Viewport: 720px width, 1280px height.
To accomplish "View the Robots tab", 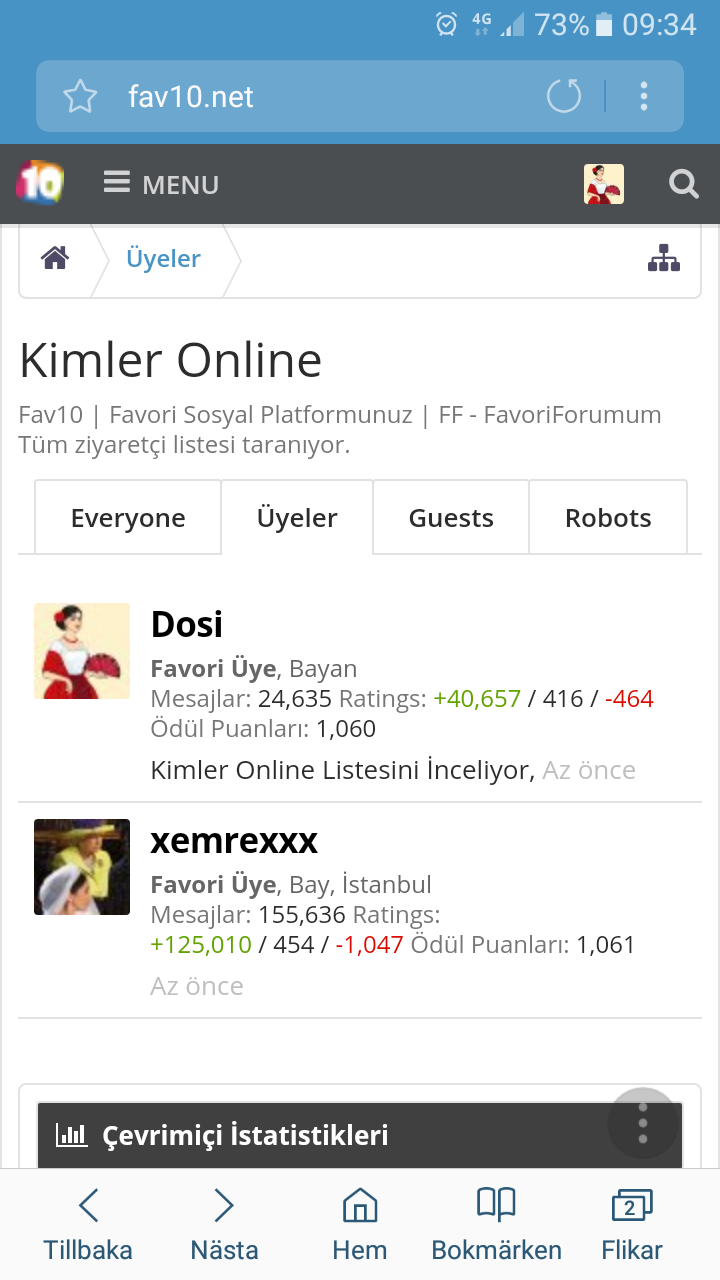I will (x=608, y=518).
